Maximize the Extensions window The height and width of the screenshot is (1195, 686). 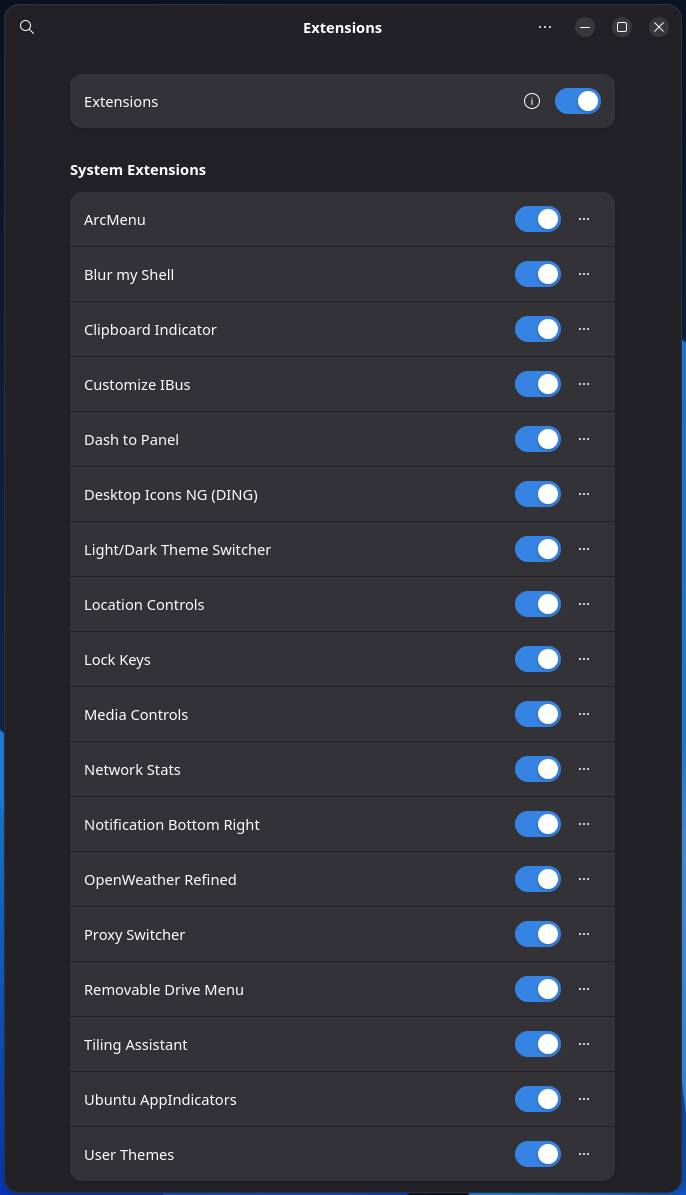click(622, 27)
